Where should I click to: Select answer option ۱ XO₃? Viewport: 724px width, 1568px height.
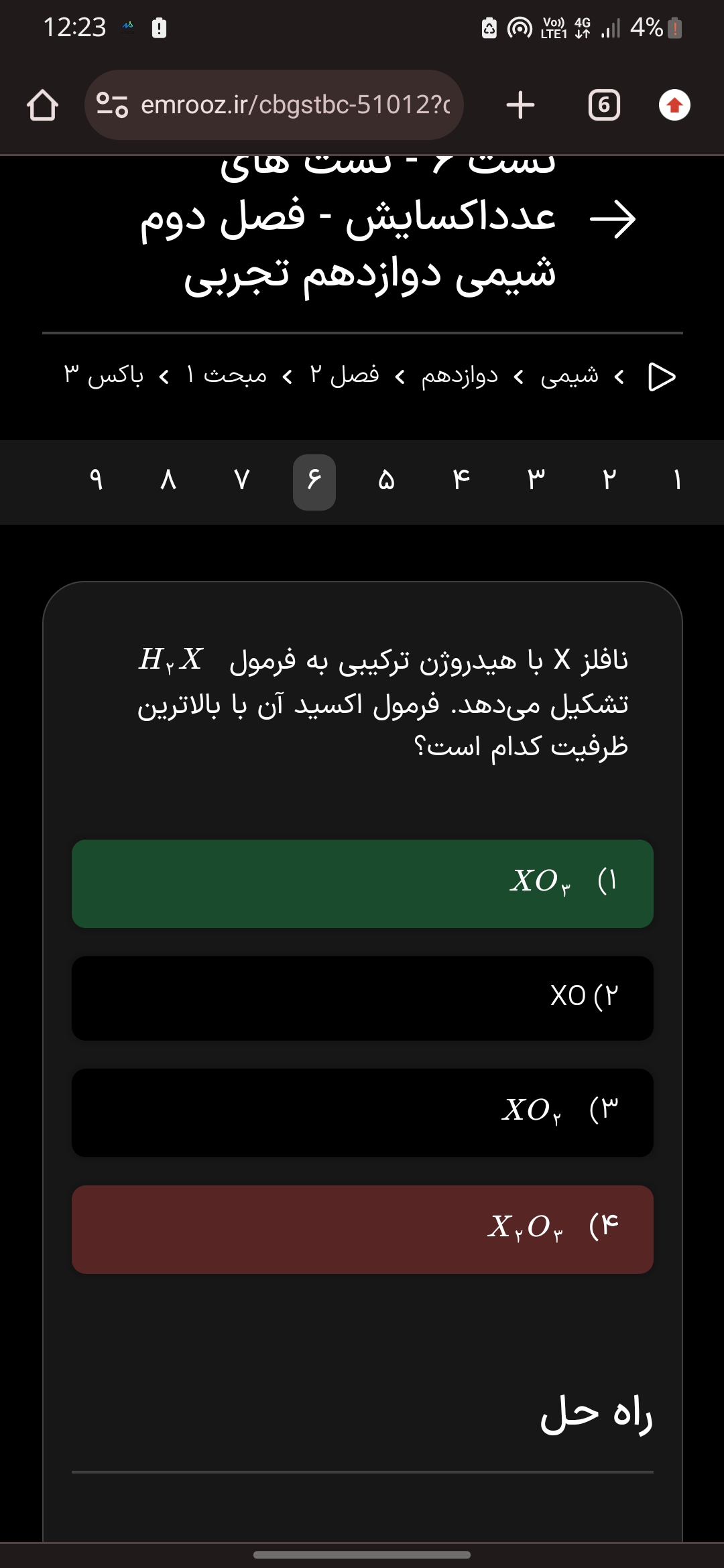362,883
